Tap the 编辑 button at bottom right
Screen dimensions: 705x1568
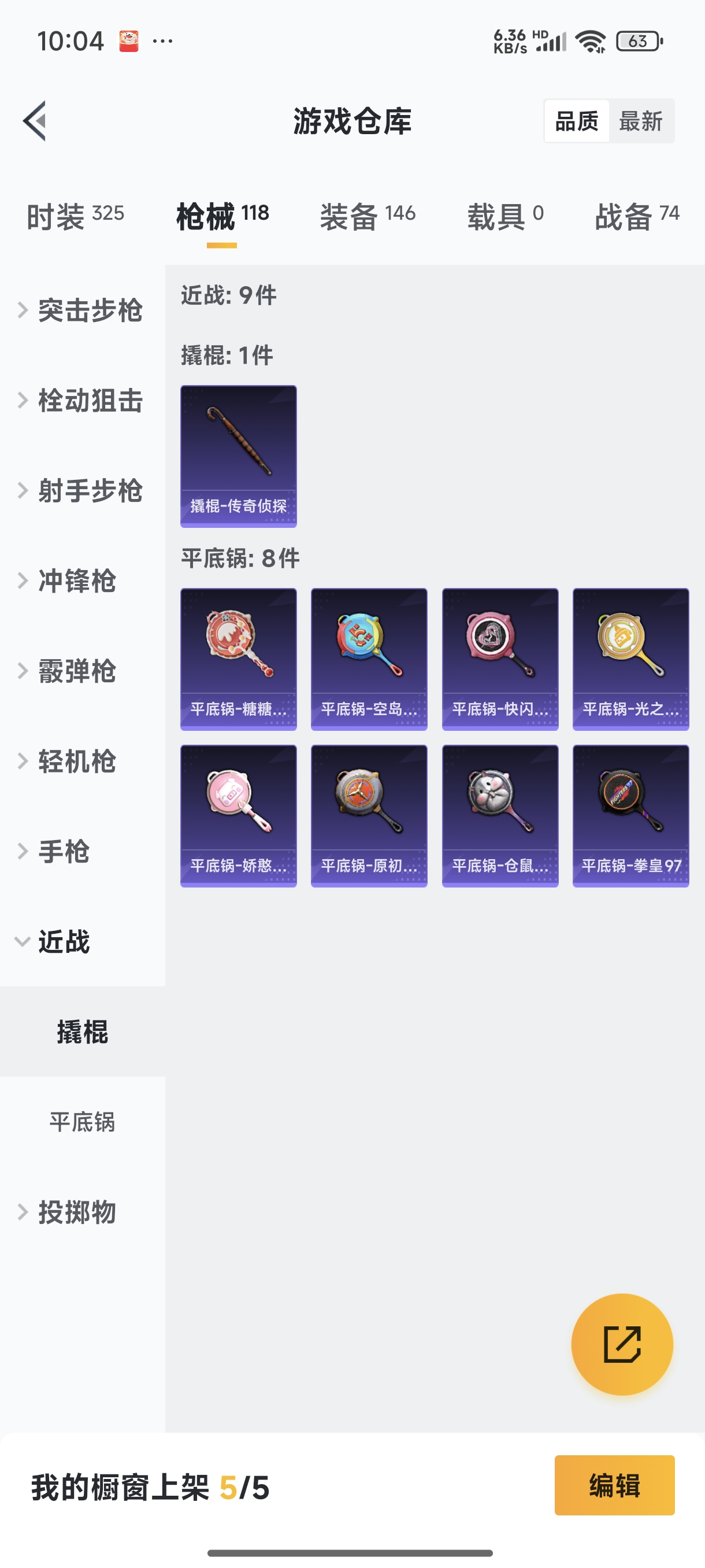click(x=614, y=1484)
